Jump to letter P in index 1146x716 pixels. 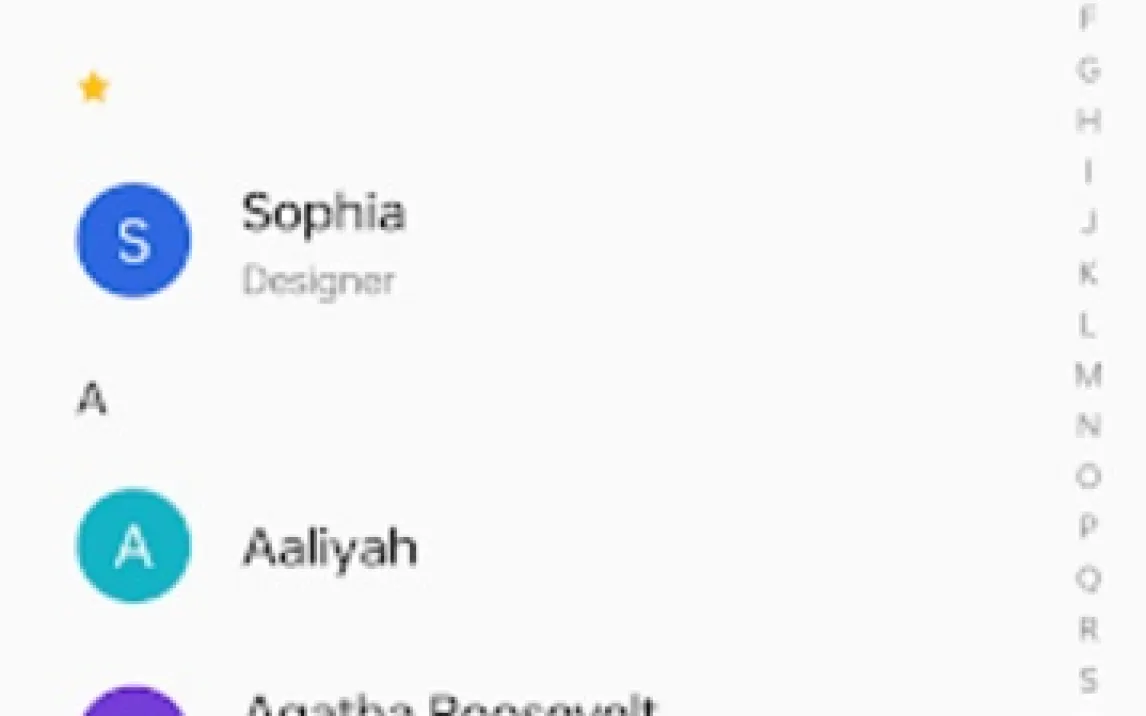tap(1088, 527)
